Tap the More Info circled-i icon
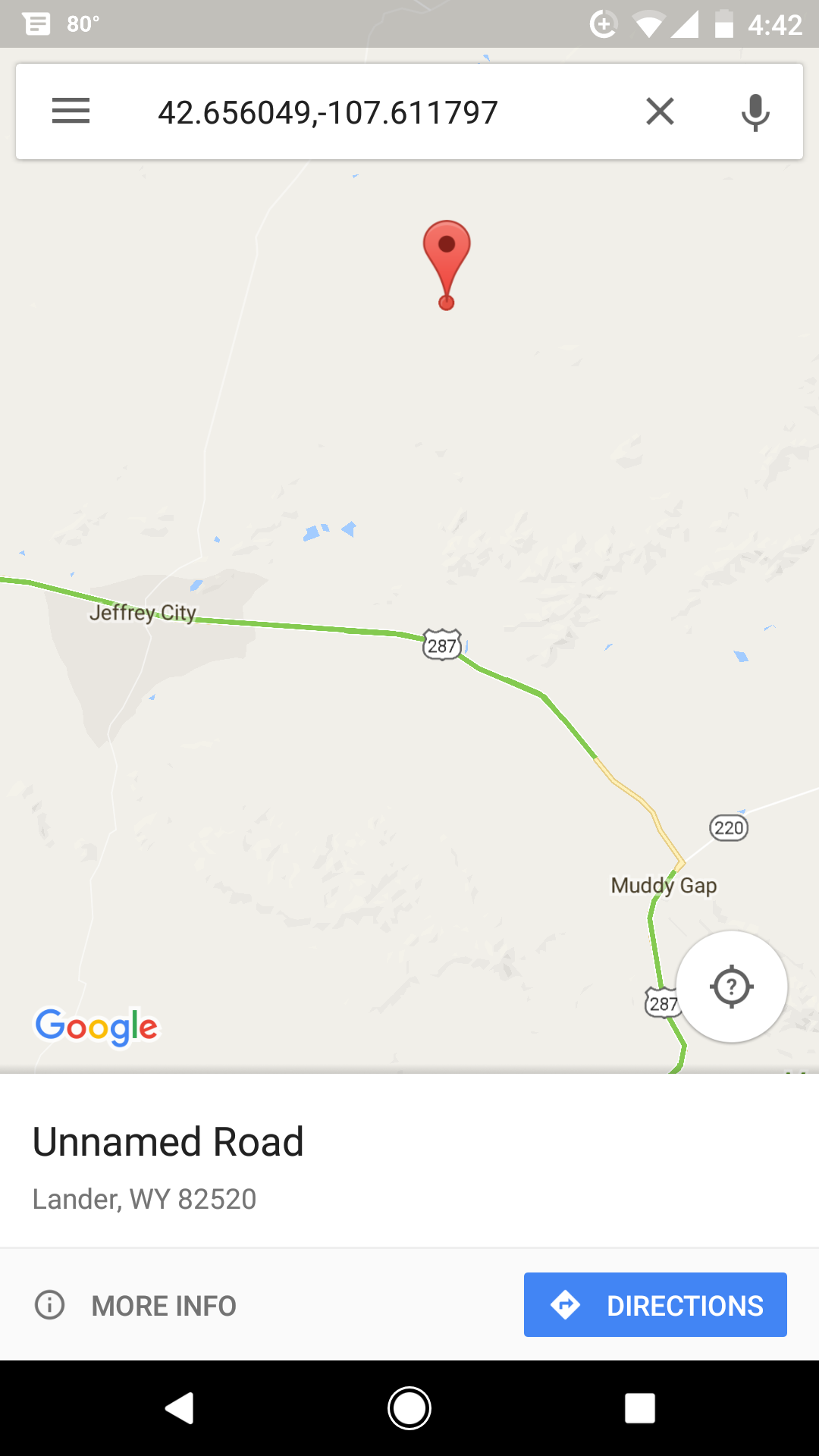This screenshot has height=1456, width=819. 49,1305
